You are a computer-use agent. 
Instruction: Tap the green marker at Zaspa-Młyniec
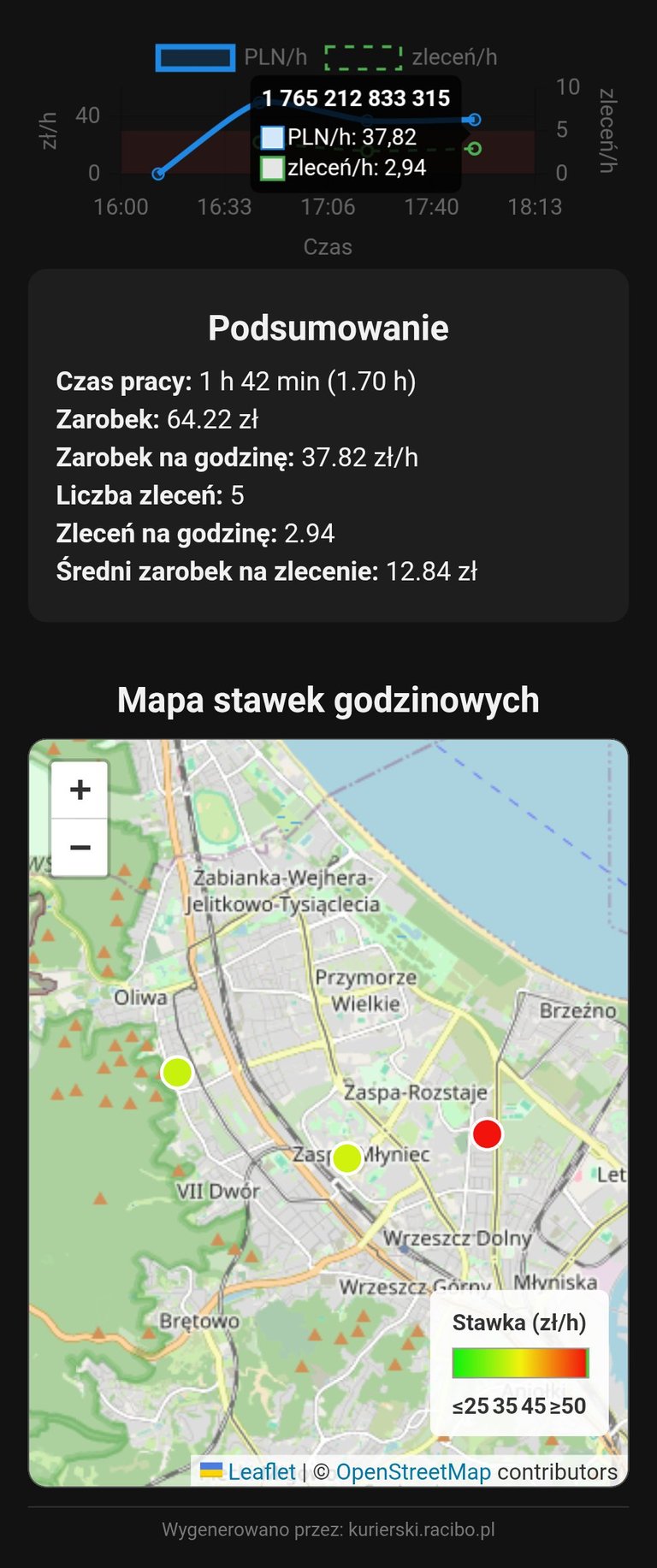click(346, 1157)
